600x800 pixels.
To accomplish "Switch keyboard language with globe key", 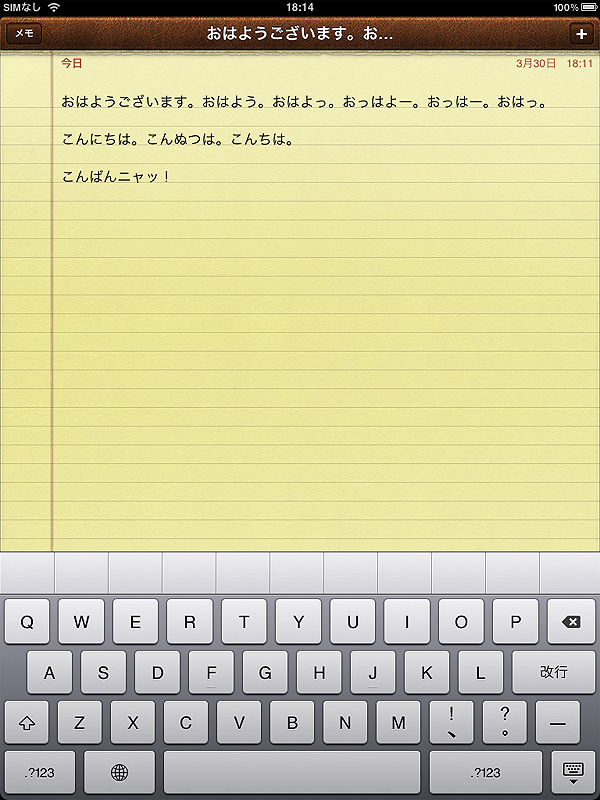I will coord(120,772).
